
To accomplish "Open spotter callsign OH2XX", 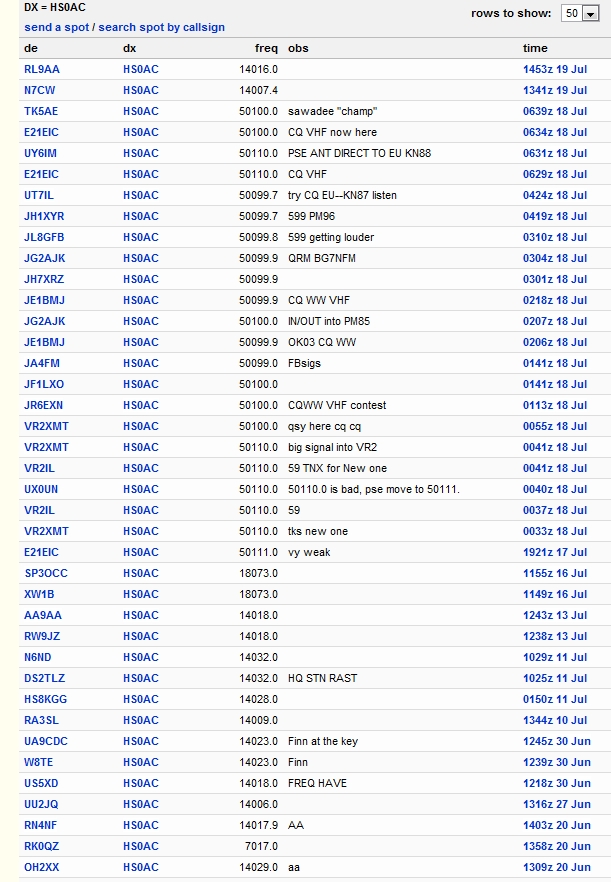I will coord(42,867).
